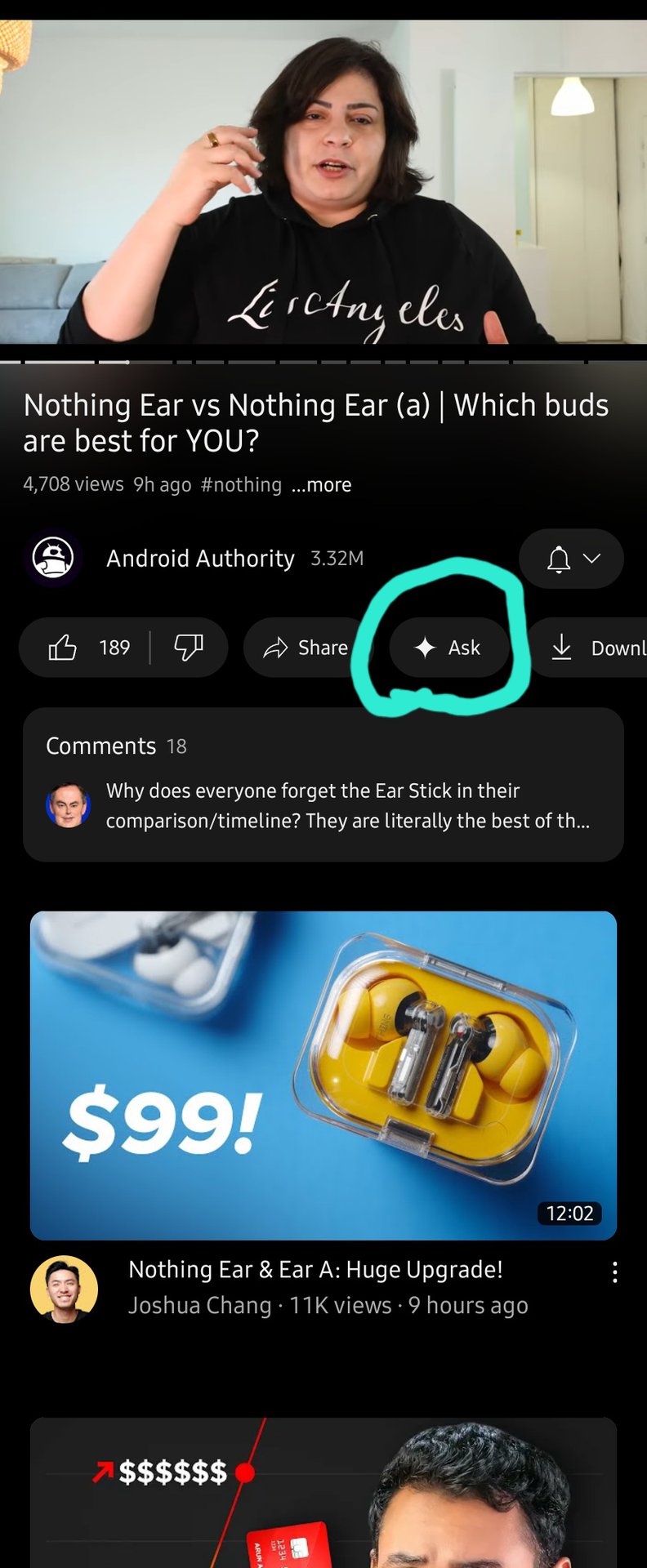This screenshot has height=1568, width=647.
Task: Open the Android Authority channel
Action: pos(199,559)
